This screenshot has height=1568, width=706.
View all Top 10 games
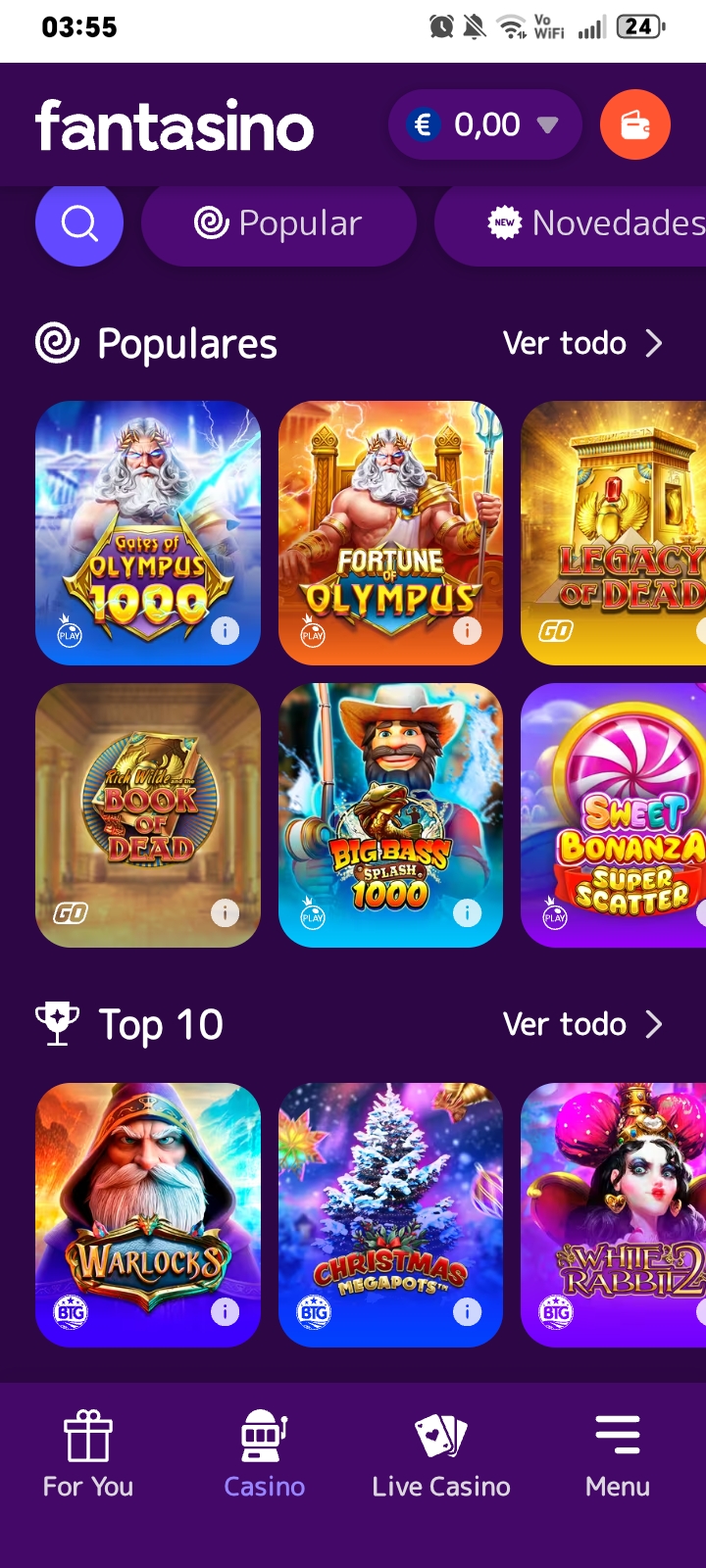click(583, 1024)
